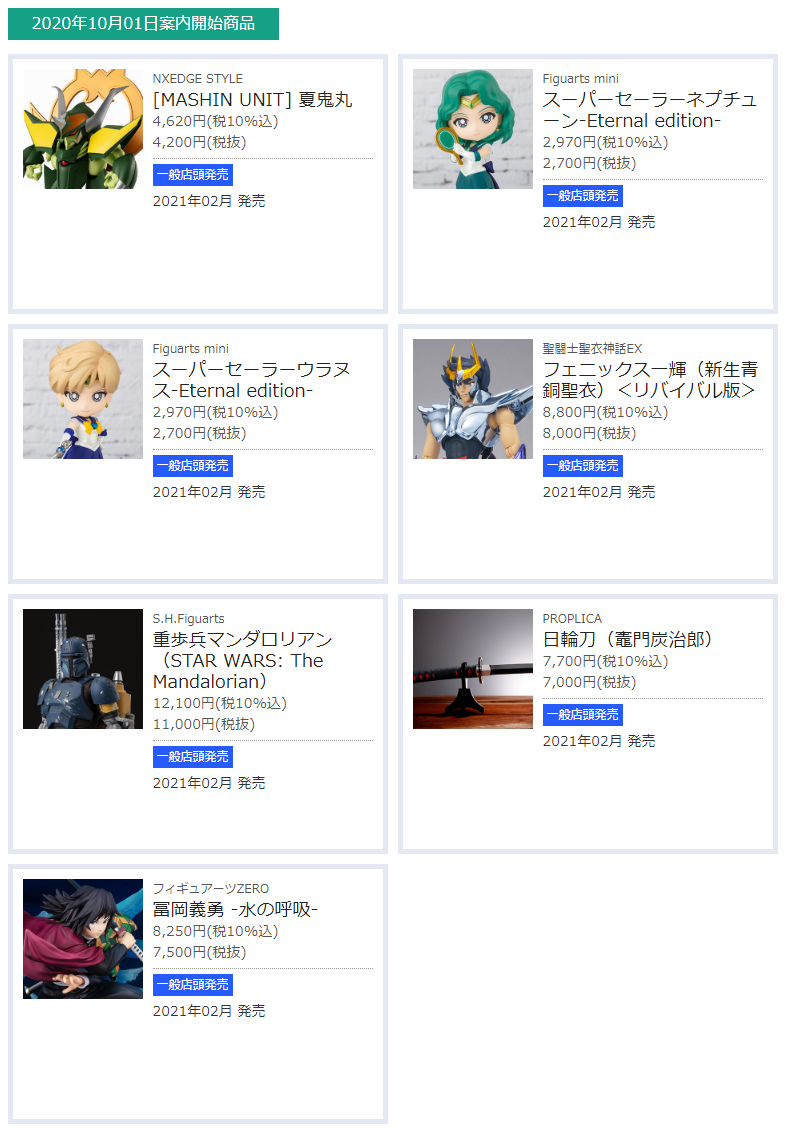View スーパーセーラーネプチューン Figuarts mini item

[x=649, y=110]
